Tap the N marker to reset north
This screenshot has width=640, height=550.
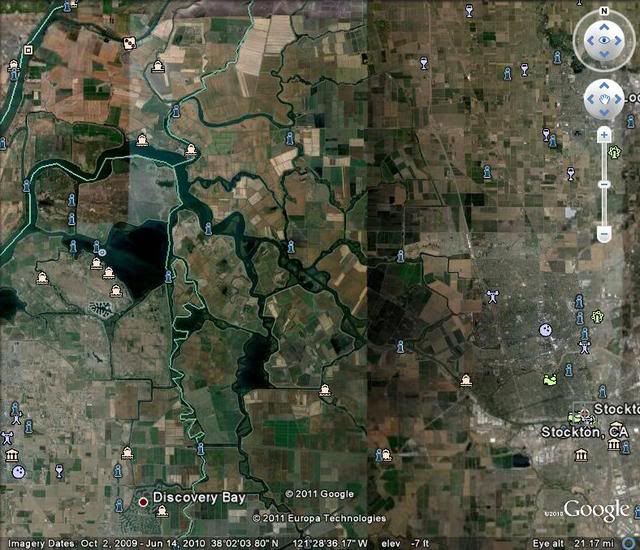(x=603, y=12)
